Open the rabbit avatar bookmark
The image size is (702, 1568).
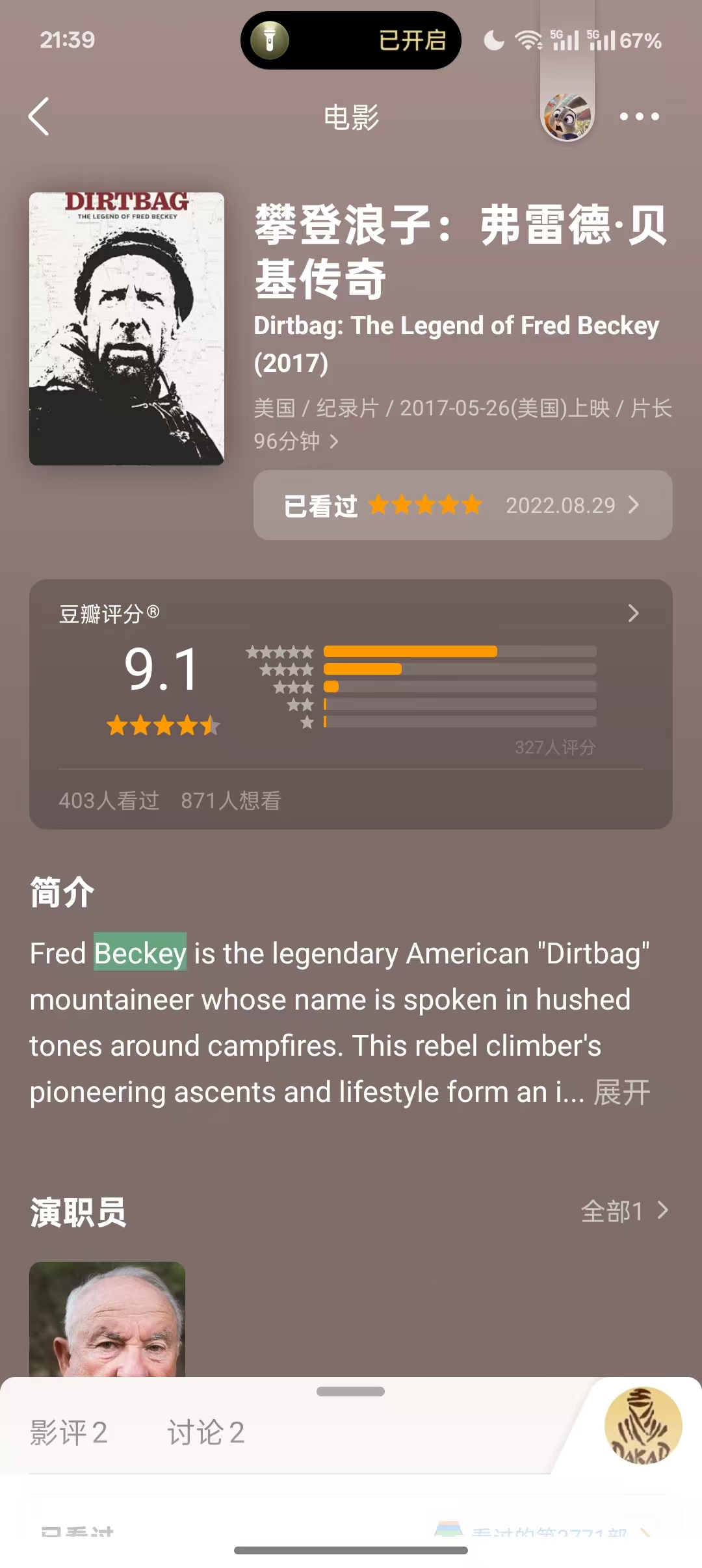click(x=567, y=117)
